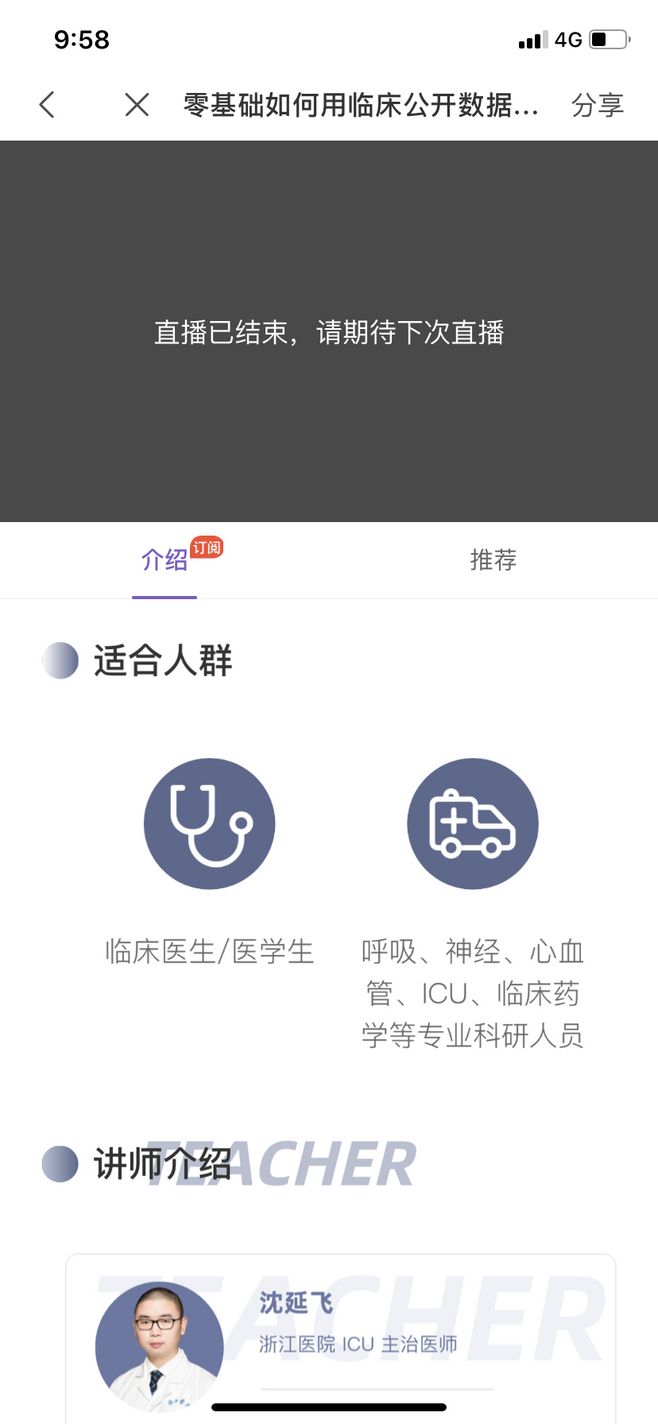Close this live stream page
Image resolution: width=658 pixels, height=1424 pixels.
coord(137,105)
